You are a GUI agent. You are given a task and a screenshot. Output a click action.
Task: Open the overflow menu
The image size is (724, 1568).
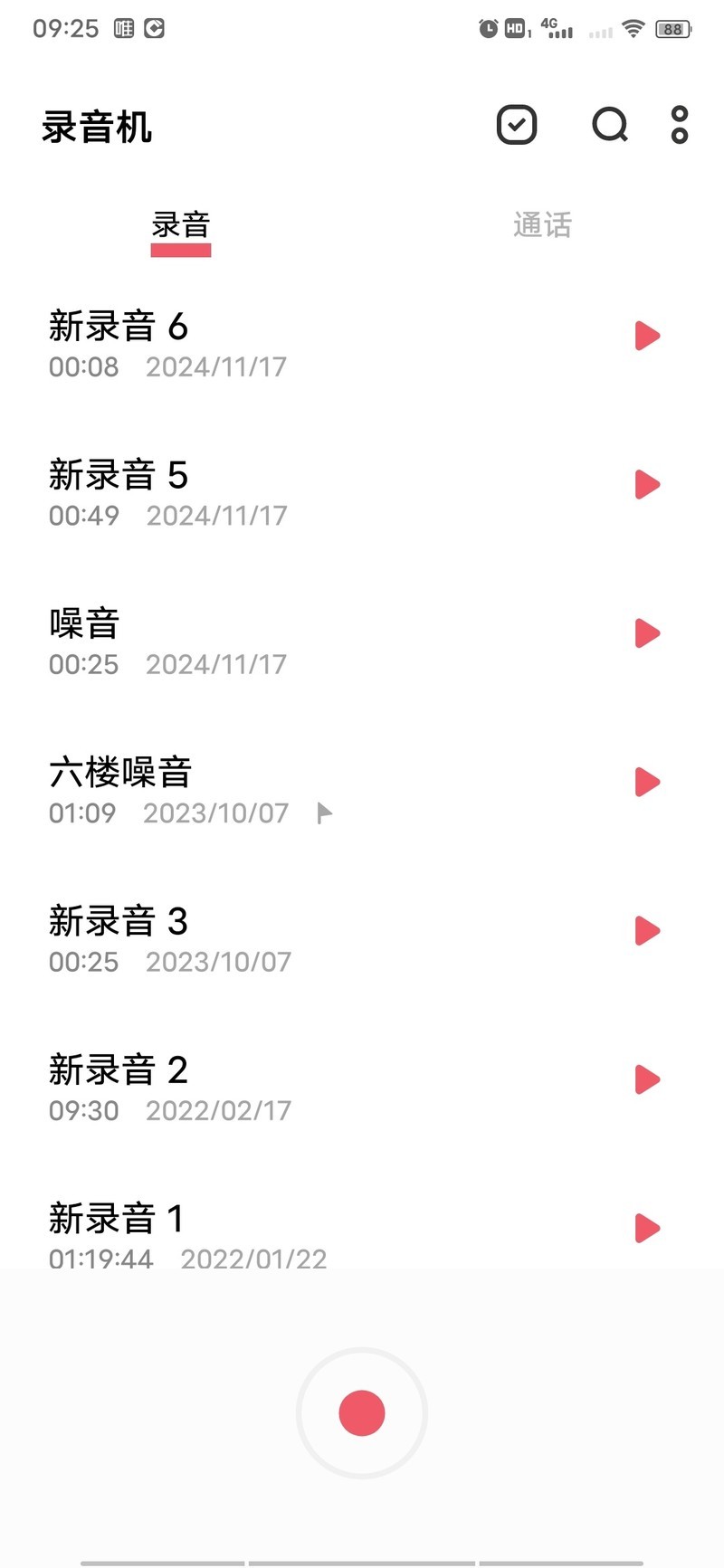[680, 125]
